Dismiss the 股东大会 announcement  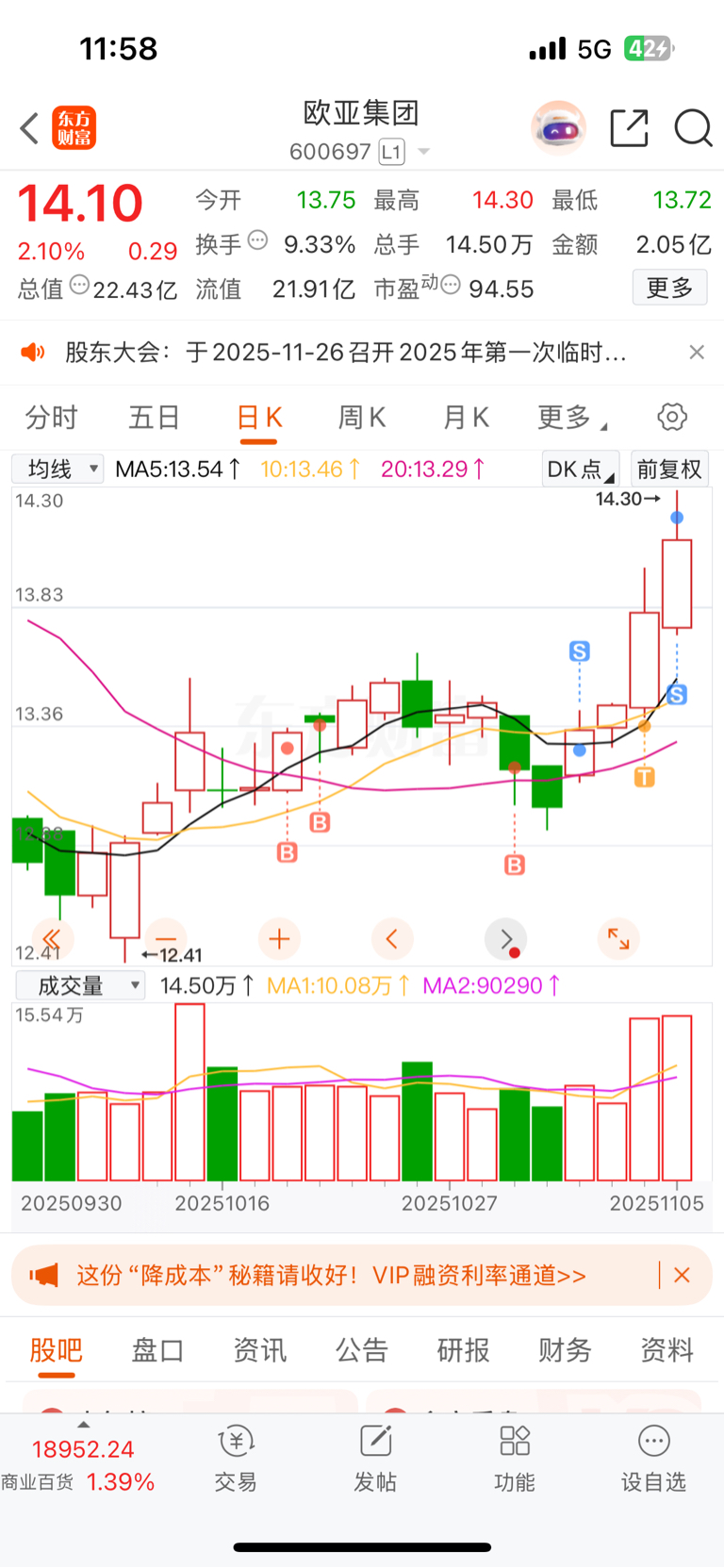tap(697, 352)
